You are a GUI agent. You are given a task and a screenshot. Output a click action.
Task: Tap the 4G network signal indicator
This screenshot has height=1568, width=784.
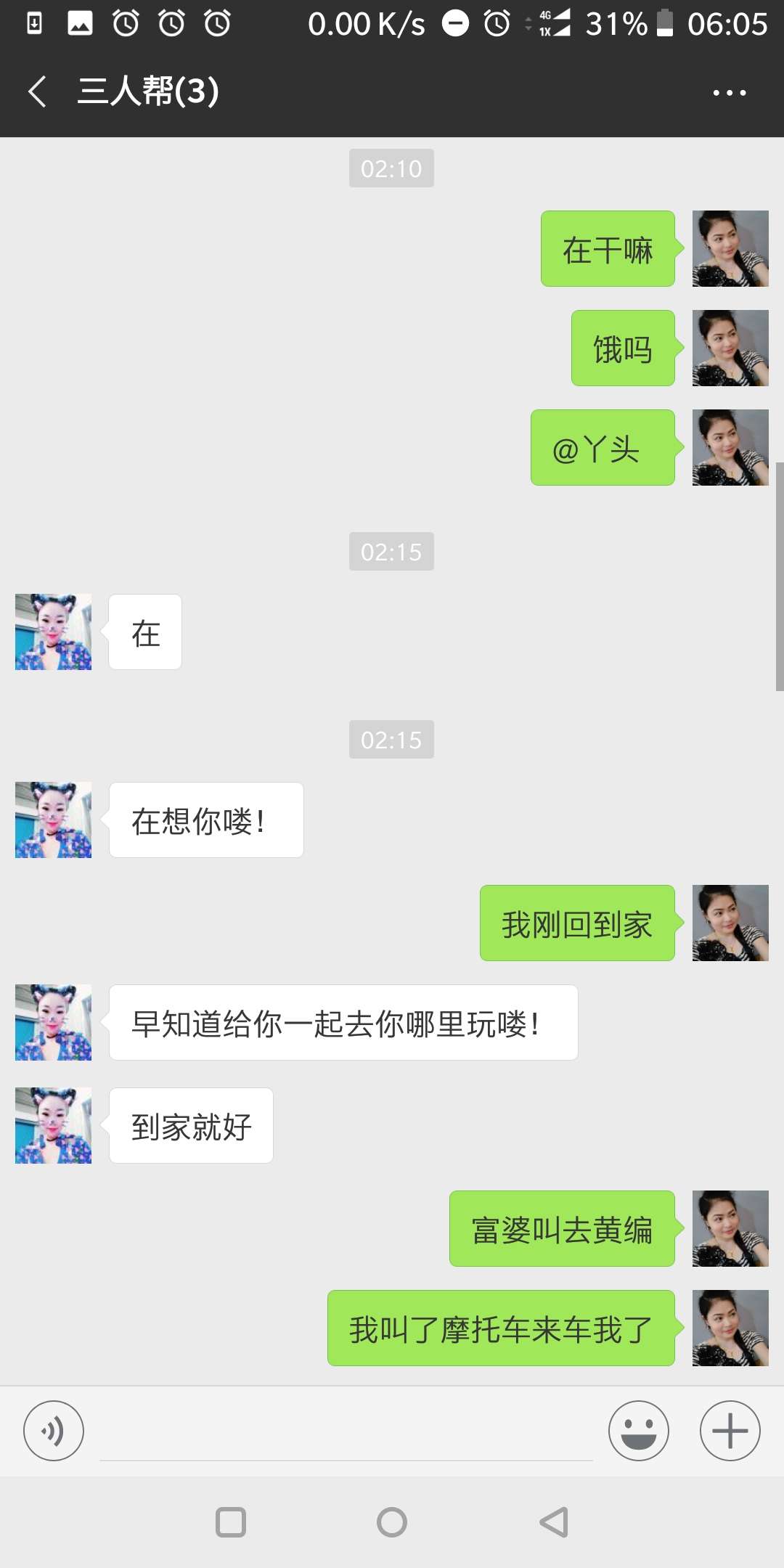pyautogui.click(x=554, y=24)
